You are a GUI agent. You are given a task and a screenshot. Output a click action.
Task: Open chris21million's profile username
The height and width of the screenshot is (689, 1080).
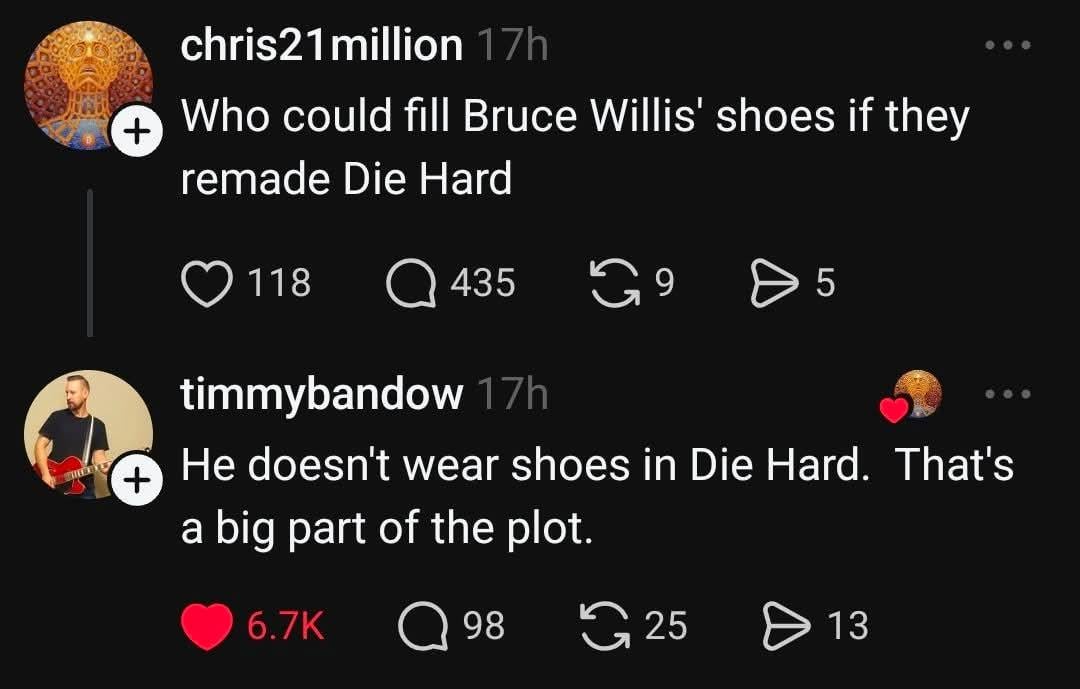click(321, 45)
